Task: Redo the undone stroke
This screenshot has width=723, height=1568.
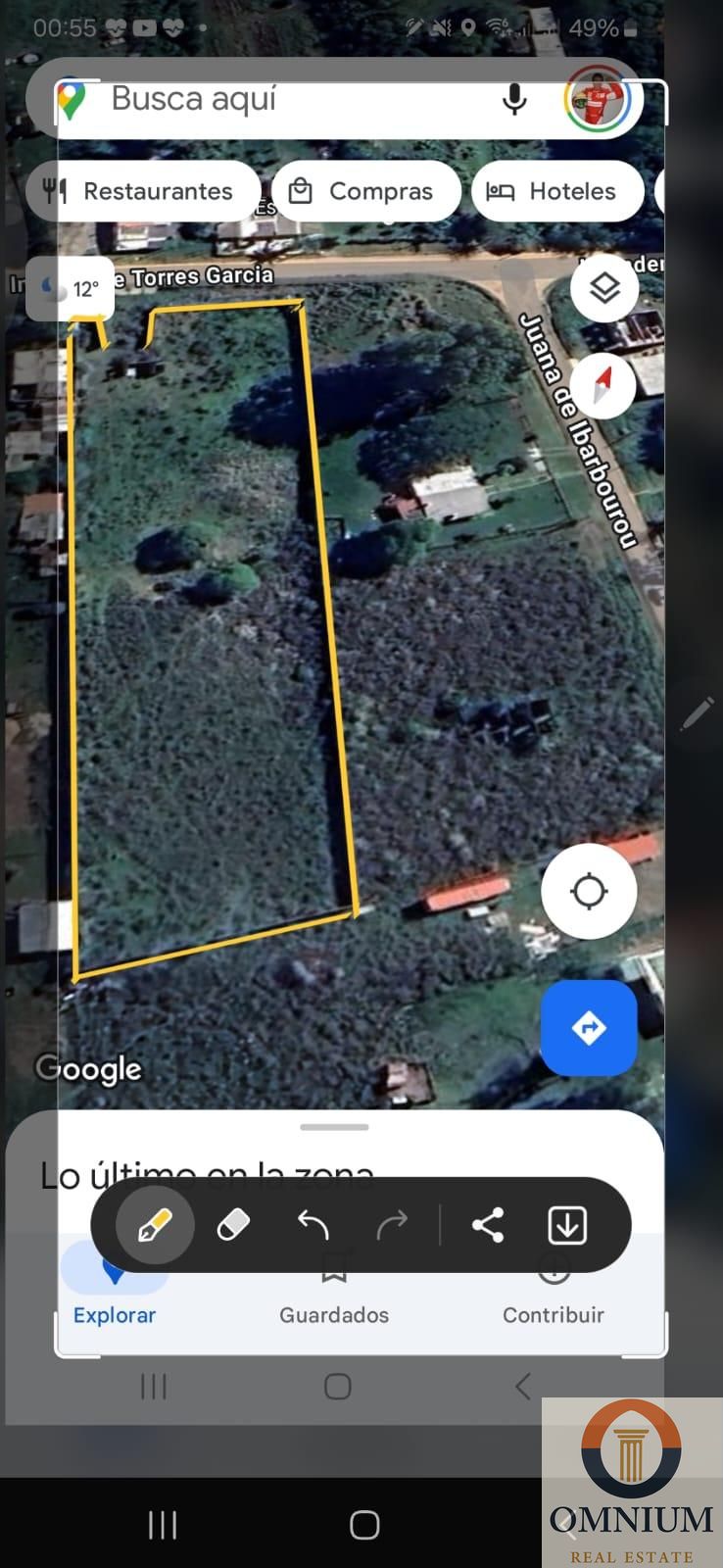Action: point(392,1225)
